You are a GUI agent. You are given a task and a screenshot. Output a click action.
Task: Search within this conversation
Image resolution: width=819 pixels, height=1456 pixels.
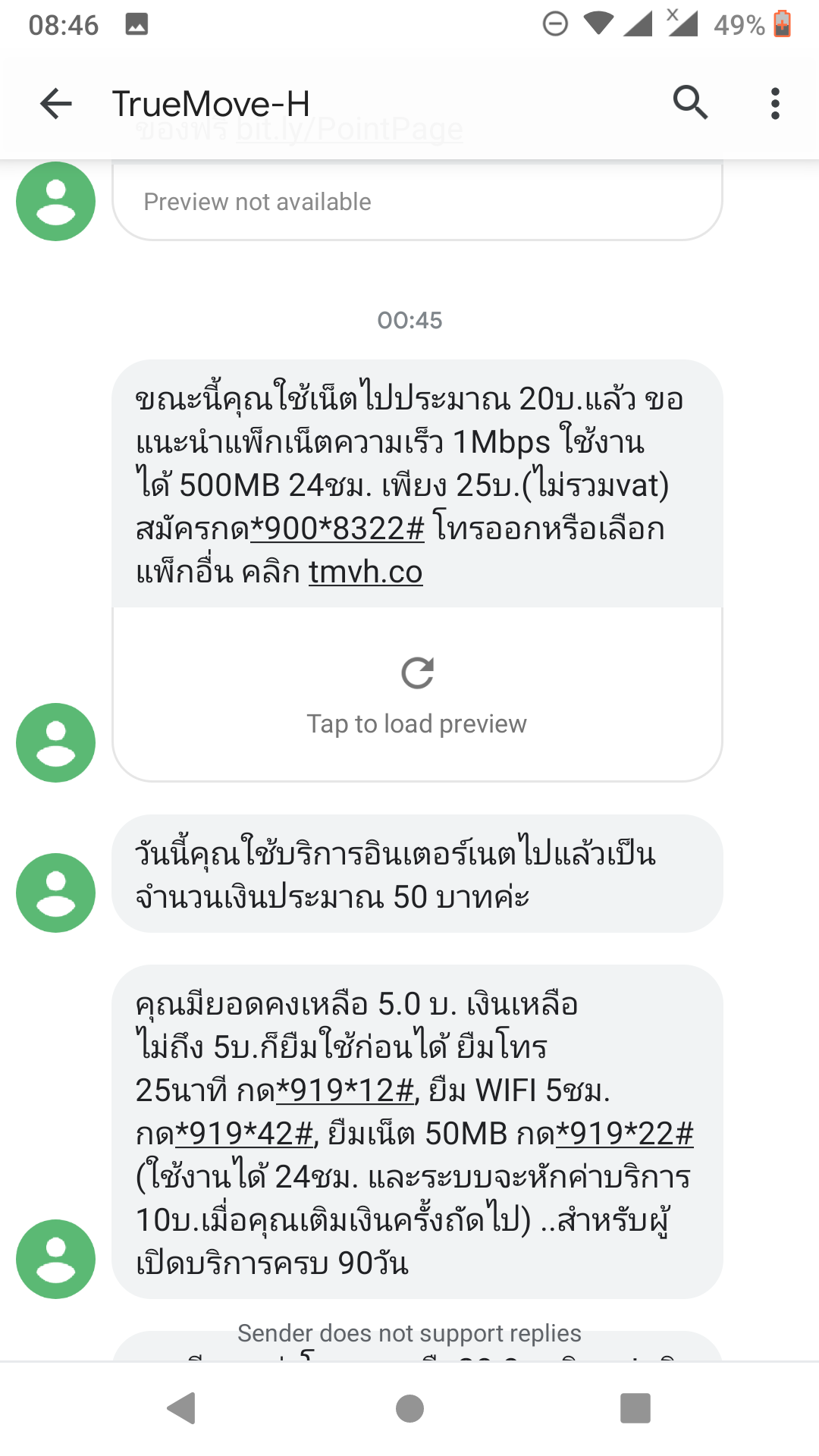(x=690, y=103)
